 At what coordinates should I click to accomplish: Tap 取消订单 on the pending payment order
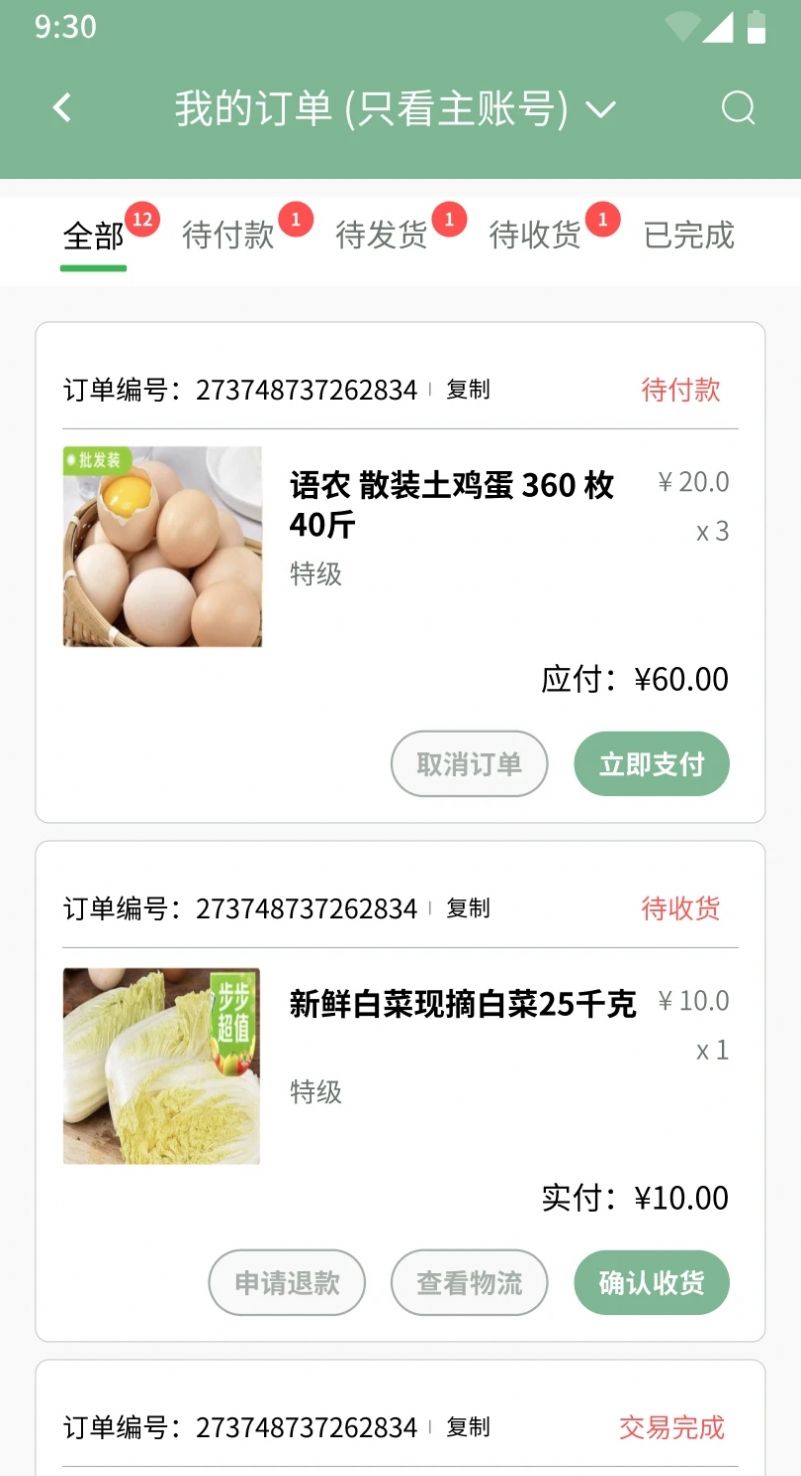click(x=469, y=763)
